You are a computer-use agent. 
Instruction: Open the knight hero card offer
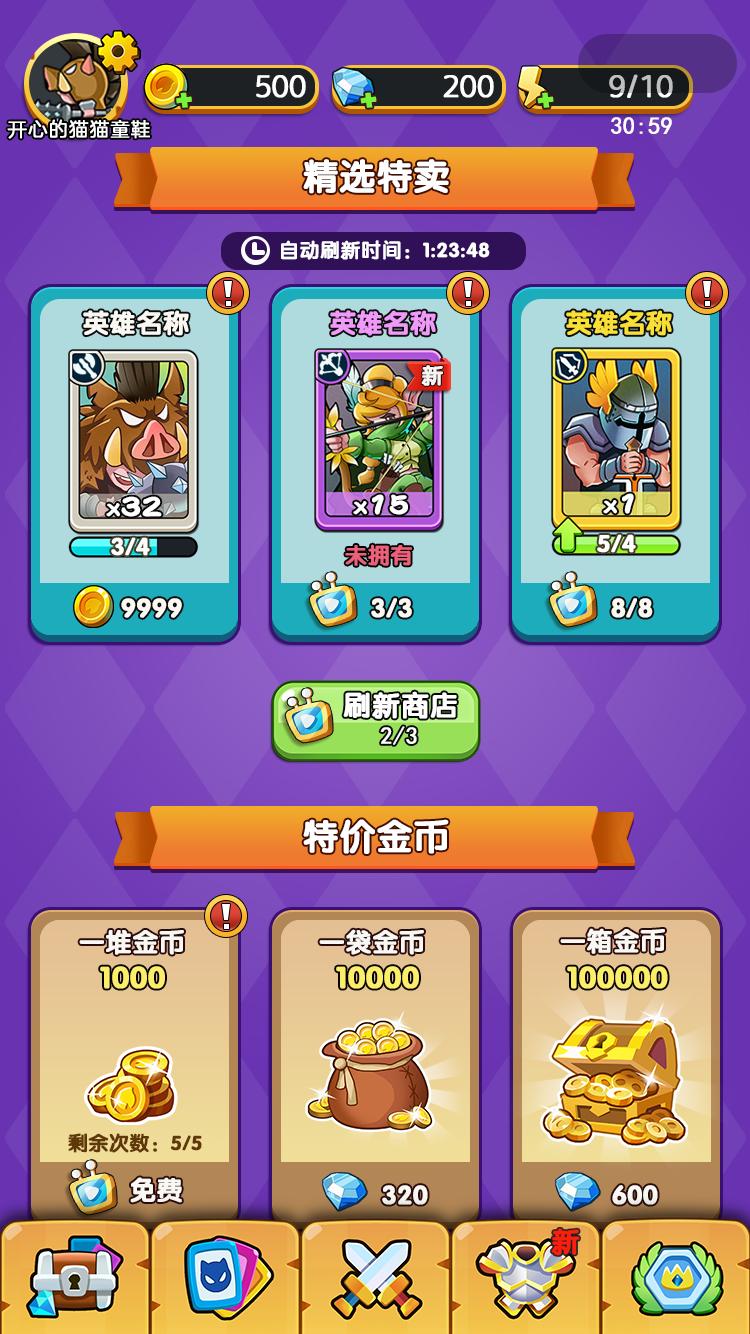click(x=615, y=440)
